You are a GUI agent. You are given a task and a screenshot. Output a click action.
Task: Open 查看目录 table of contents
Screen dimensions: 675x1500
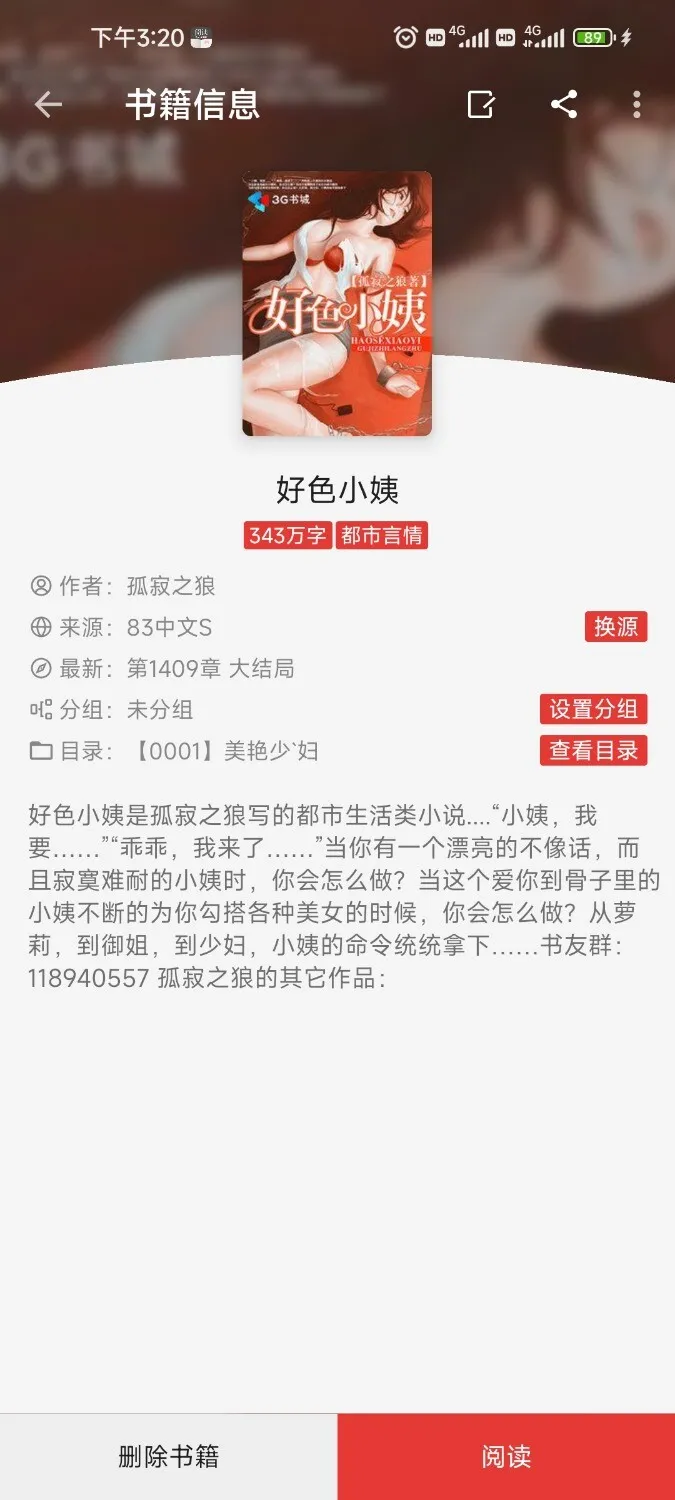[593, 750]
